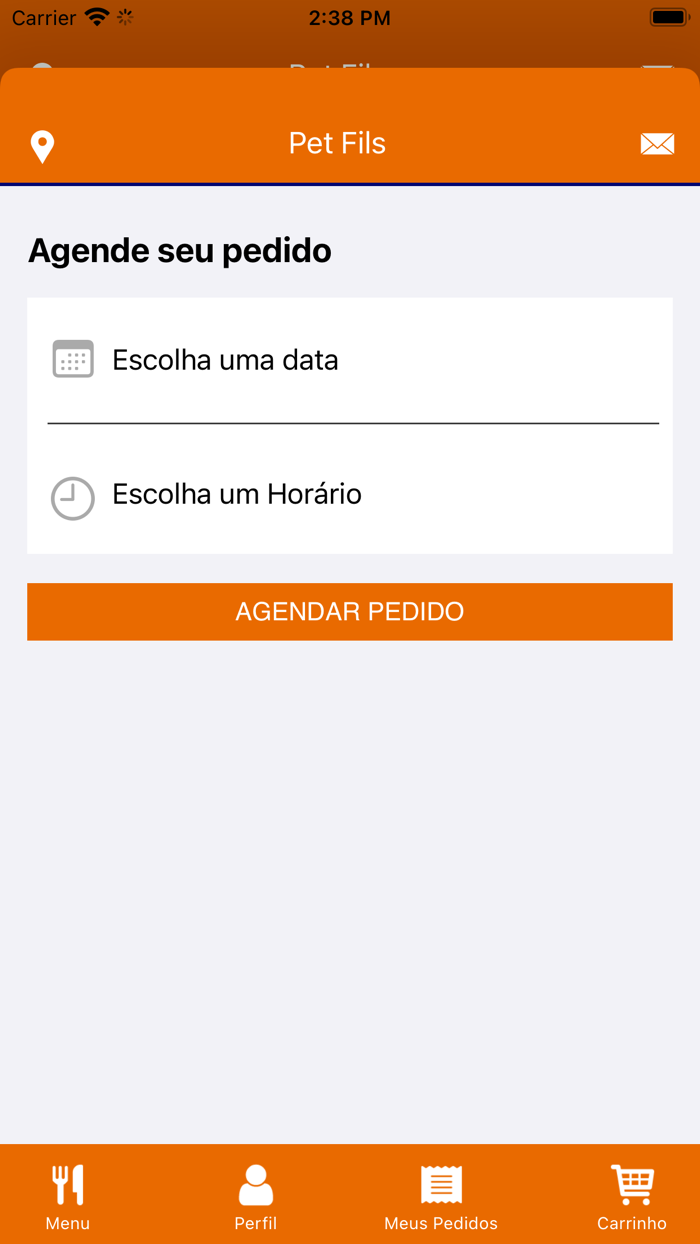The height and width of the screenshot is (1244, 700).
Task: View the Carrinho tab
Action: (x=632, y=1196)
